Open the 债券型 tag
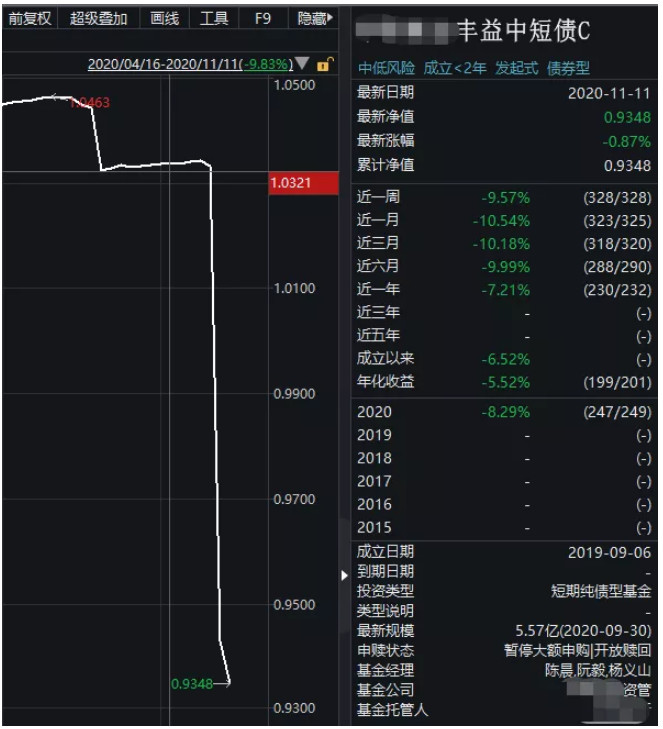 tap(570, 68)
